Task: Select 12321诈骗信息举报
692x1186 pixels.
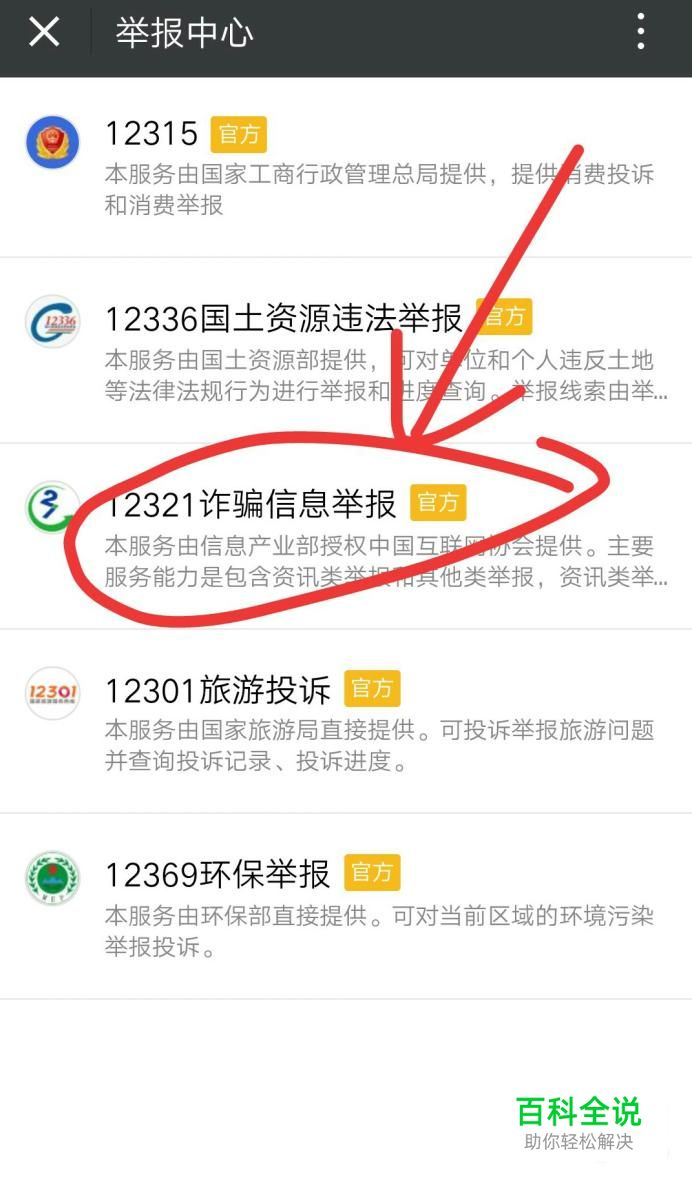Action: (x=346, y=536)
